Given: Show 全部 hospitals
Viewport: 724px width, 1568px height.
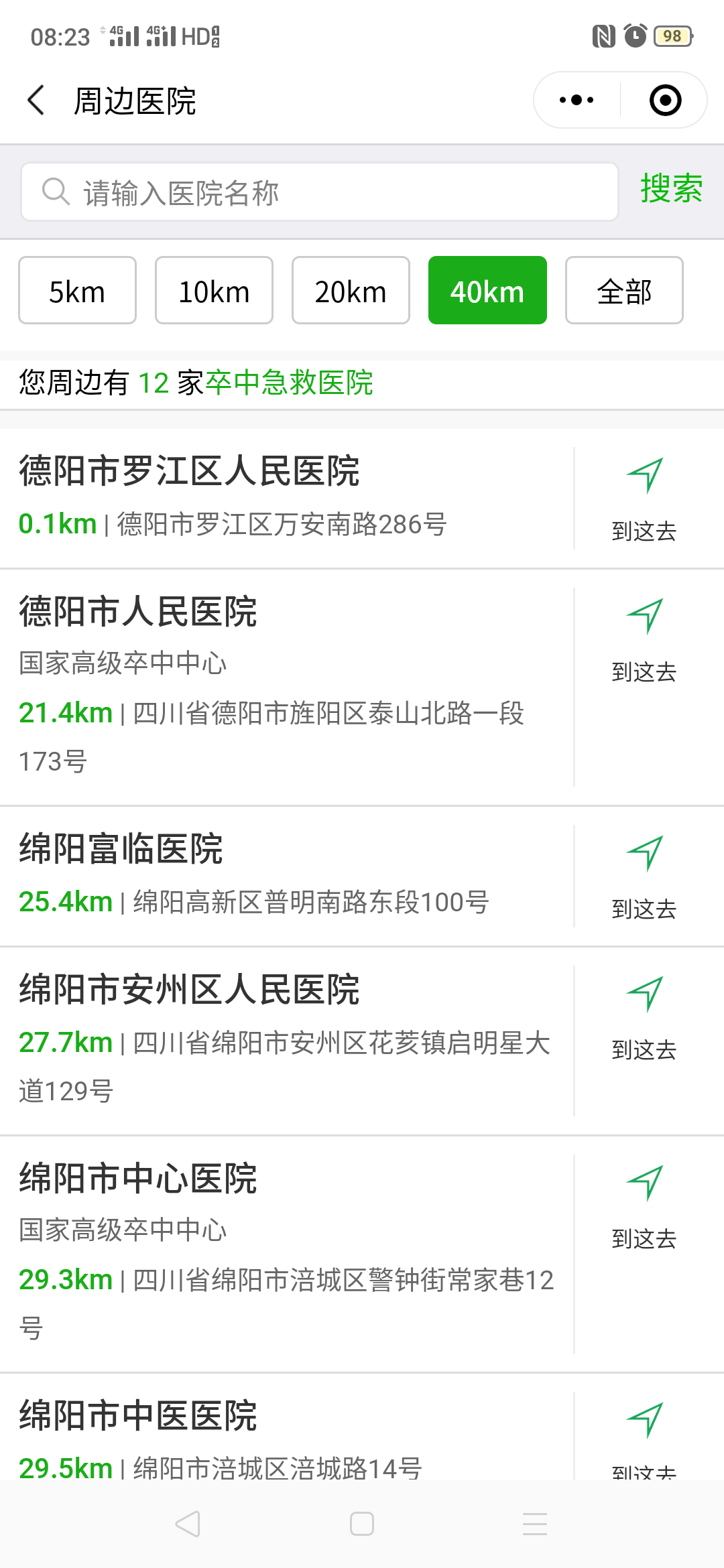Looking at the screenshot, I should 624,291.
